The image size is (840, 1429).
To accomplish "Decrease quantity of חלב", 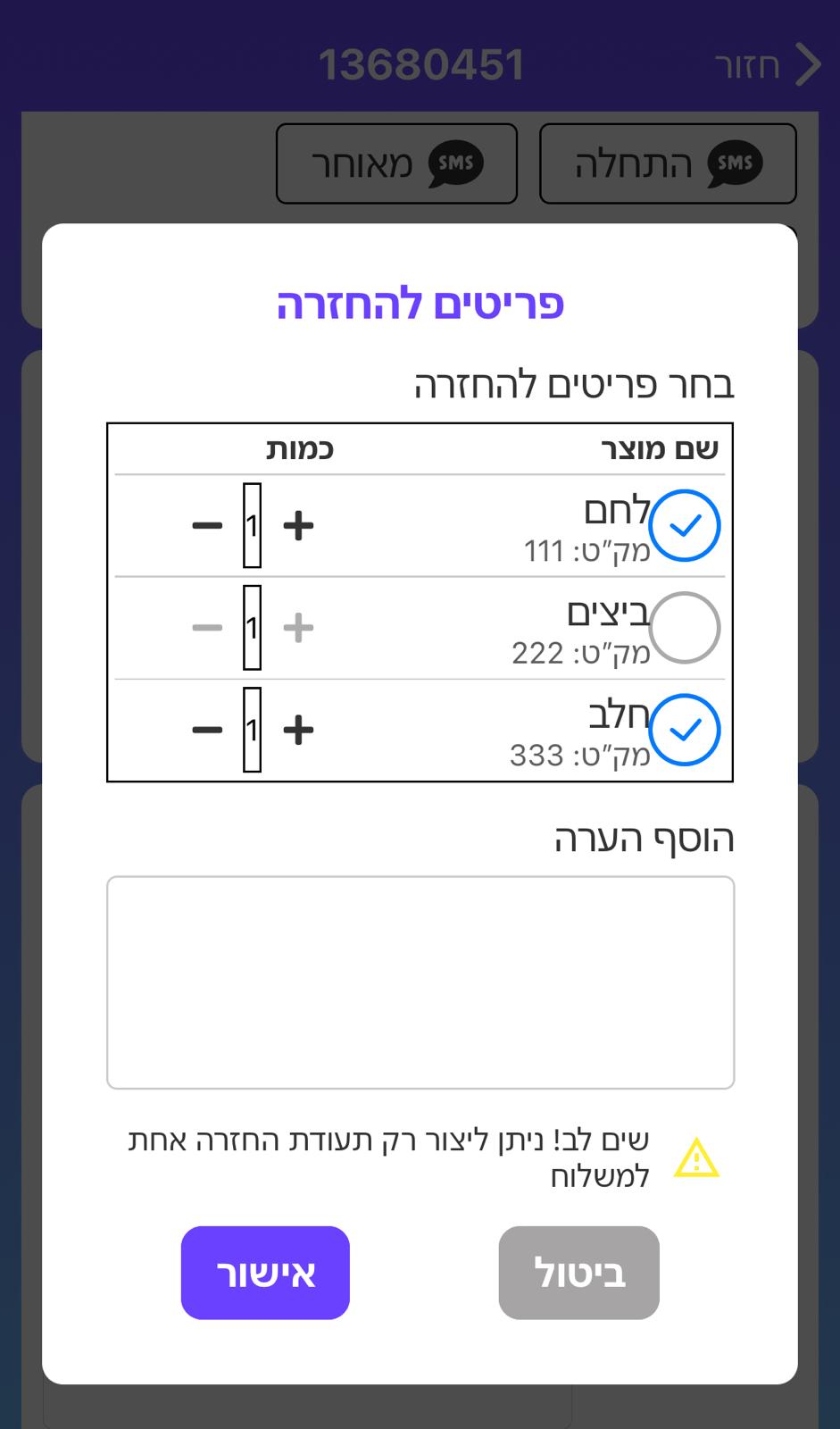I will pyautogui.click(x=207, y=731).
